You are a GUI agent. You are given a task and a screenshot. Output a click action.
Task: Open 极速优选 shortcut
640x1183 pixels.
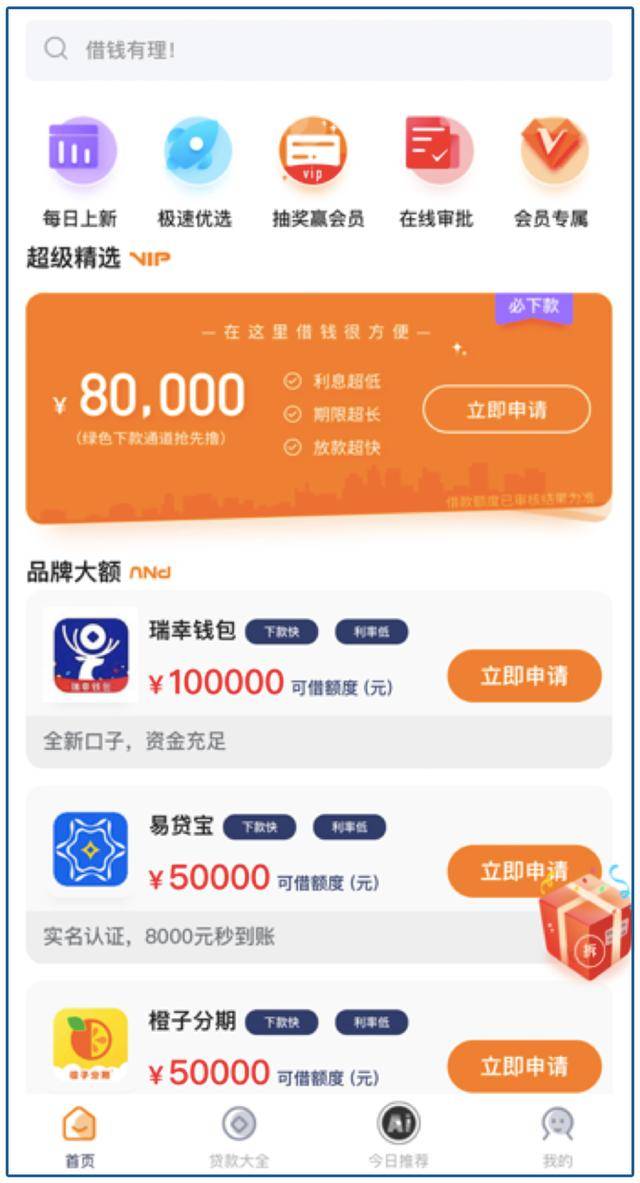196,170
